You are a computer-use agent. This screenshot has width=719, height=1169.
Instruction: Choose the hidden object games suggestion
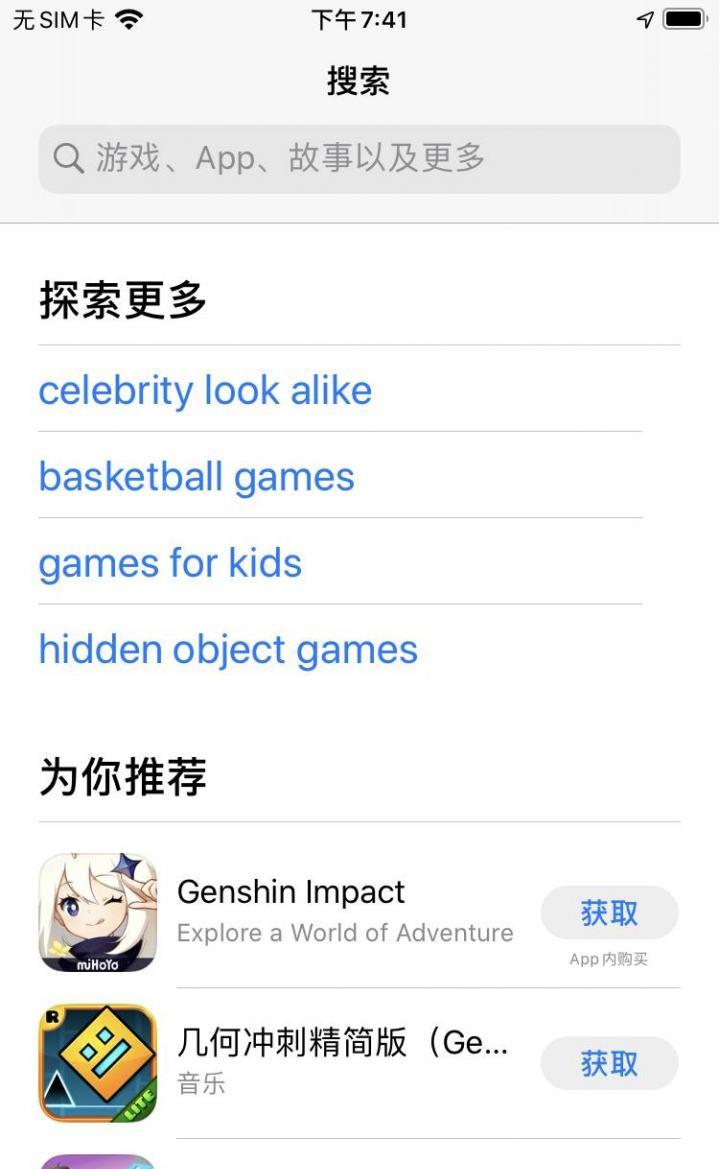pyautogui.click(x=228, y=649)
